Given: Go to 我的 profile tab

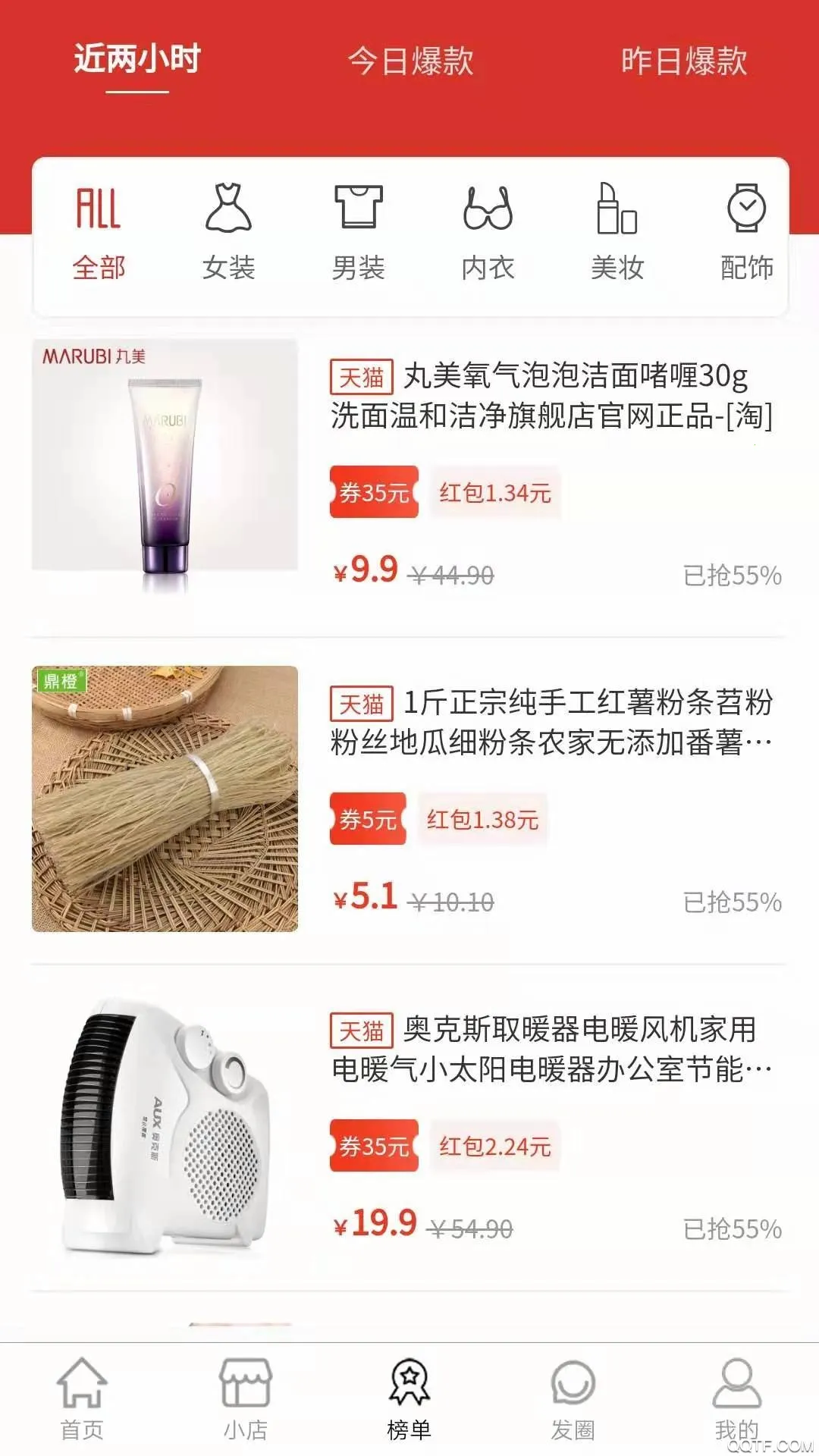Looking at the screenshot, I should tap(737, 1398).
